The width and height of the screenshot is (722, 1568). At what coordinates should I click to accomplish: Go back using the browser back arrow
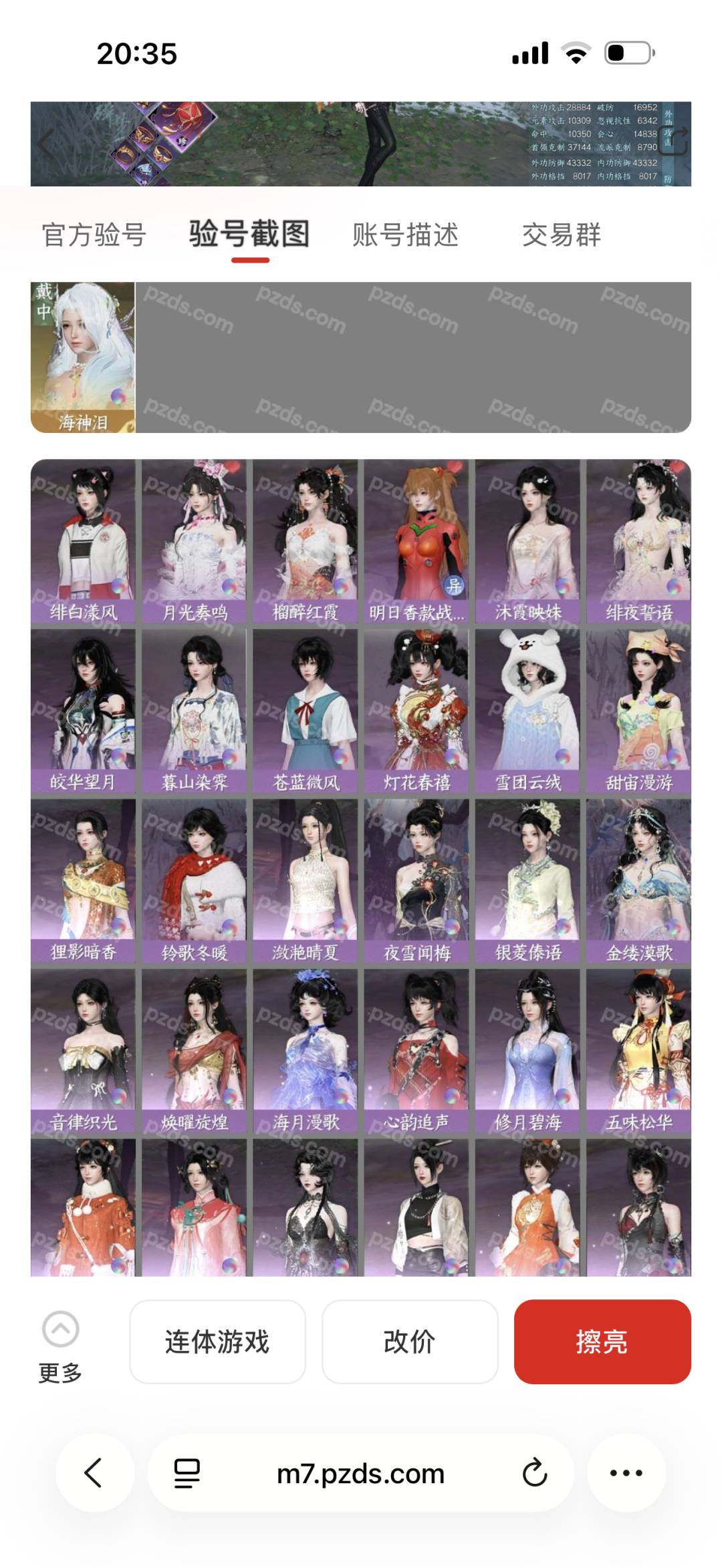tap(94, 1472)
